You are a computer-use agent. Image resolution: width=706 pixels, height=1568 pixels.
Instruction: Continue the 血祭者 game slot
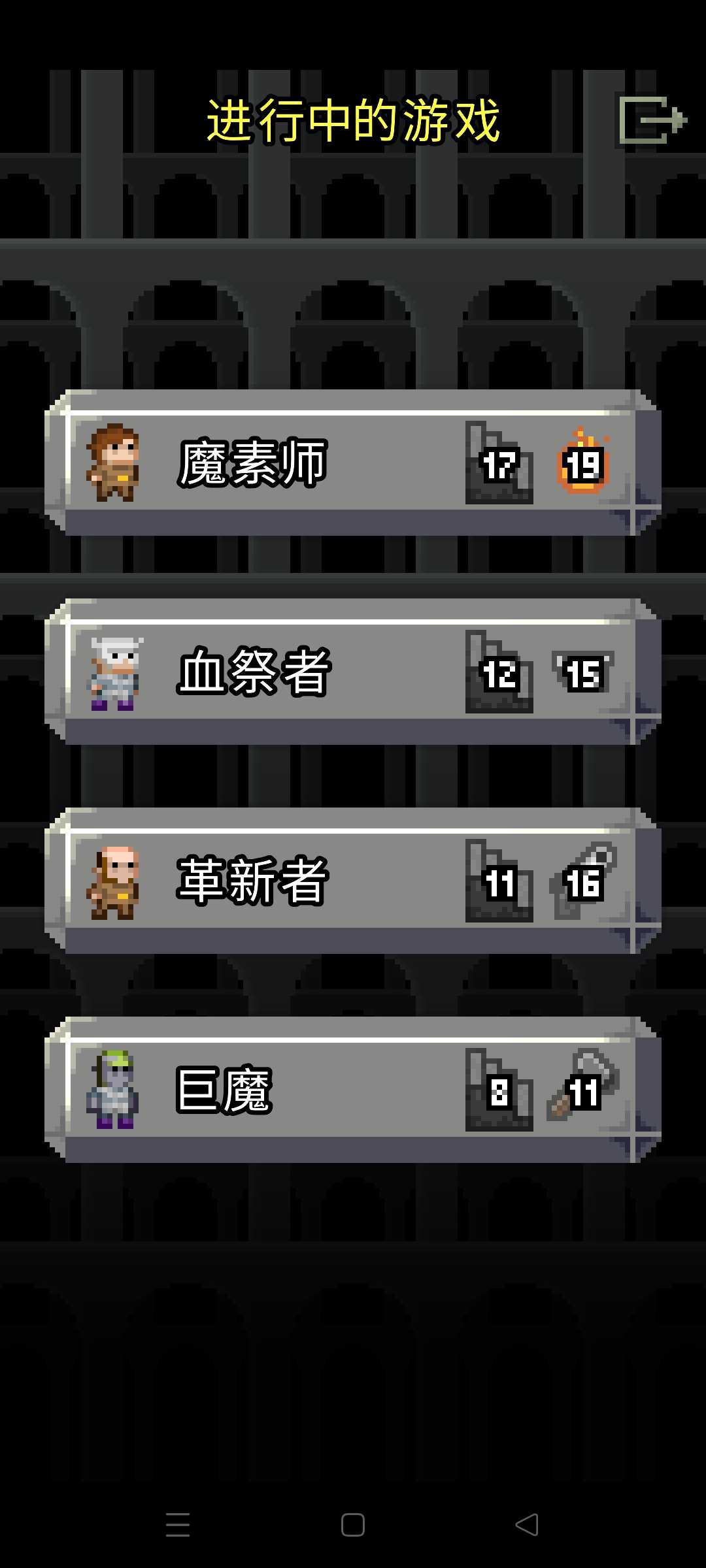[x=353, y=672]
